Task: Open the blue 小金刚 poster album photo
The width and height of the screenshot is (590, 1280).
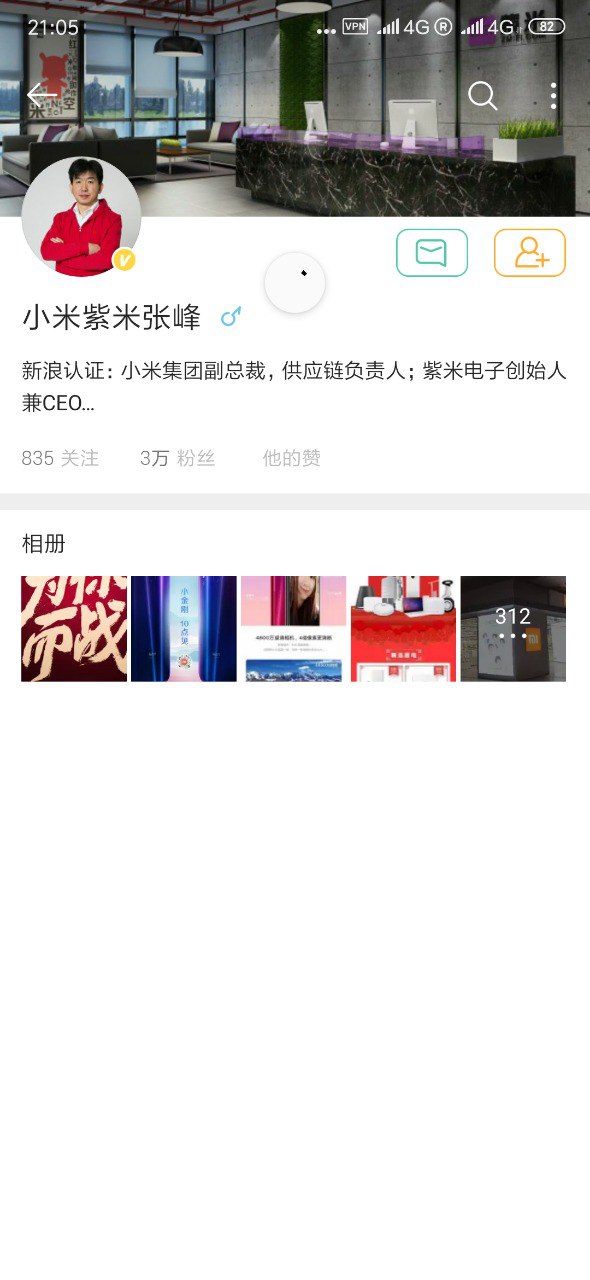Action: click(x=184, y=629)
